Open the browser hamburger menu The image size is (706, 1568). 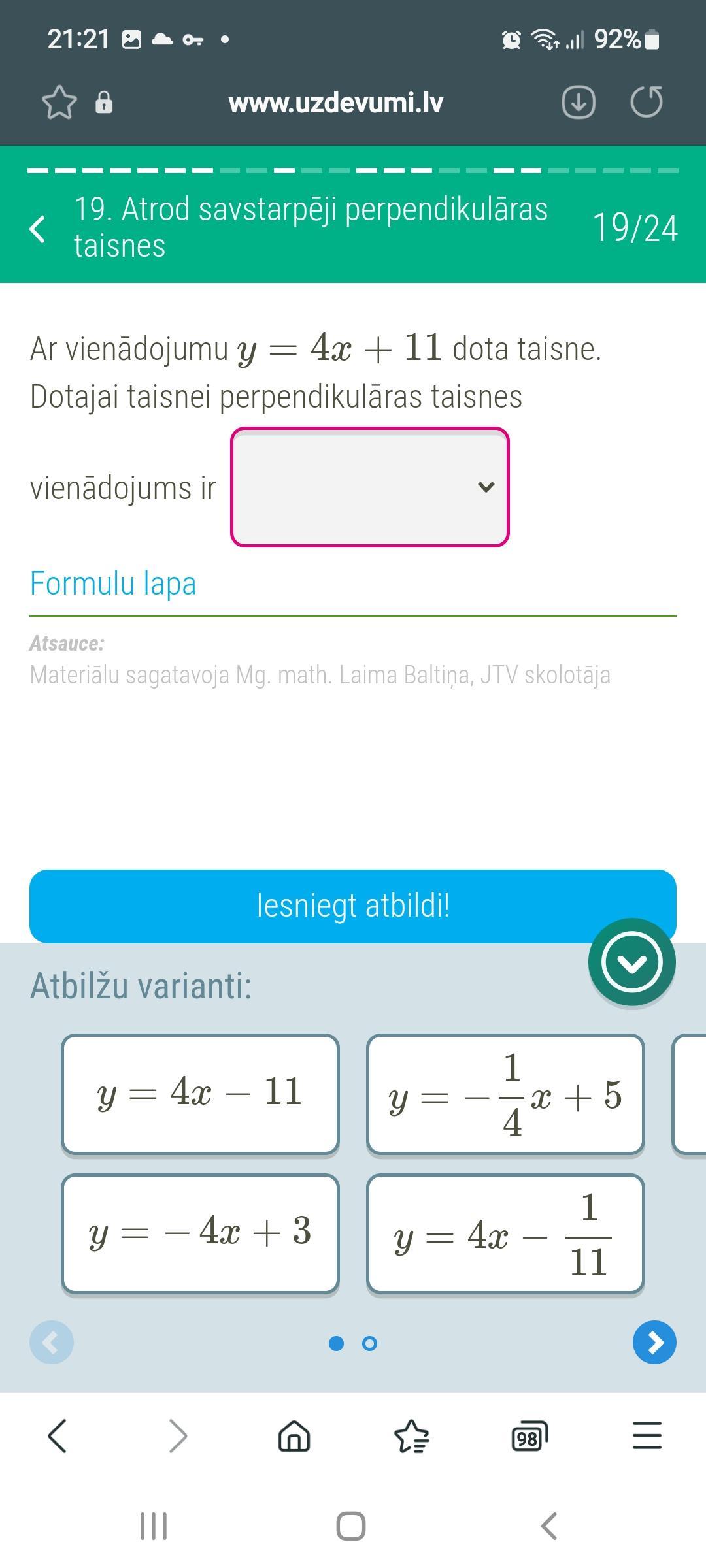point(647,1436)
